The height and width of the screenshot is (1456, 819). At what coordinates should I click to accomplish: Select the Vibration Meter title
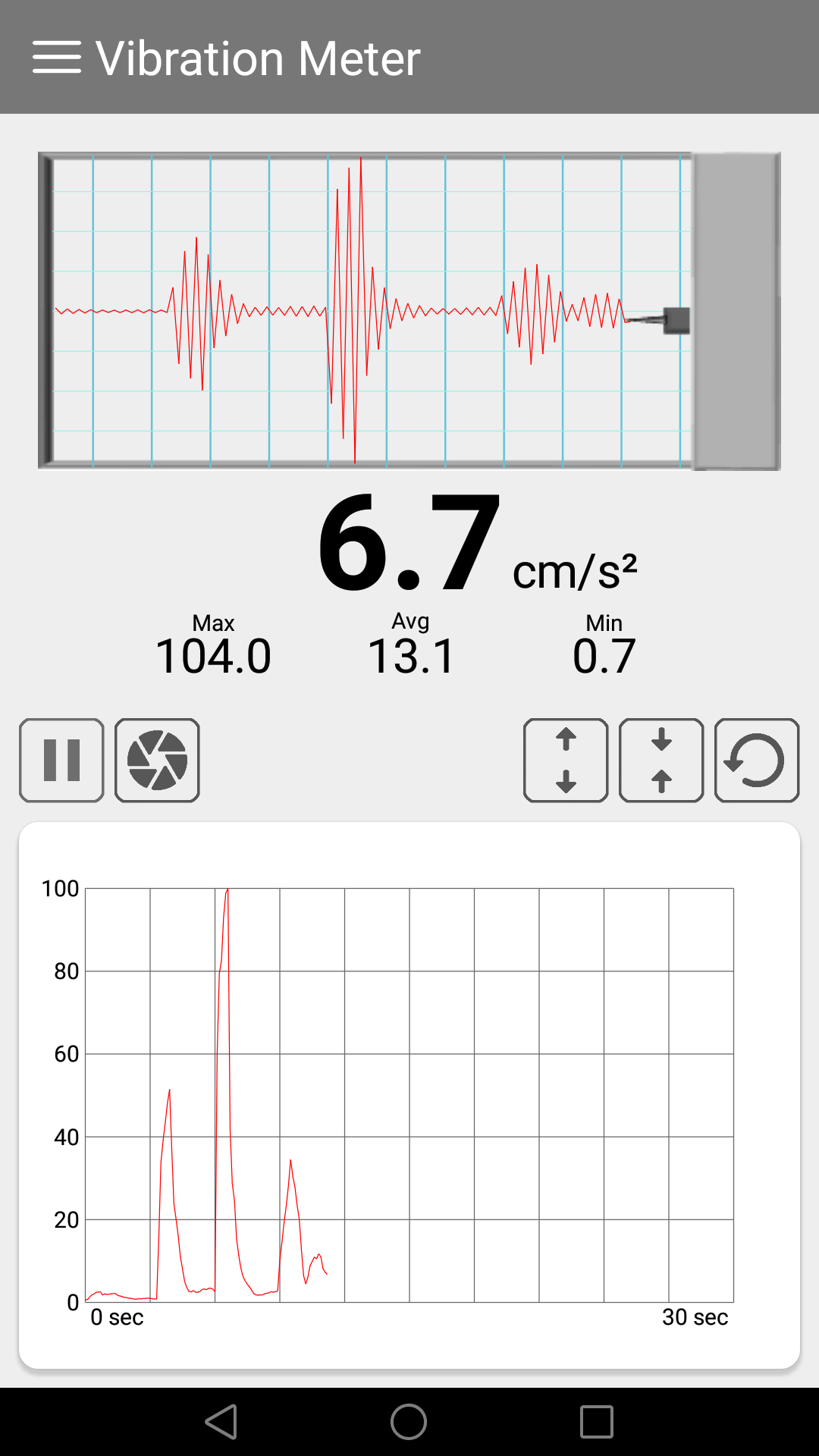point(258,57)
